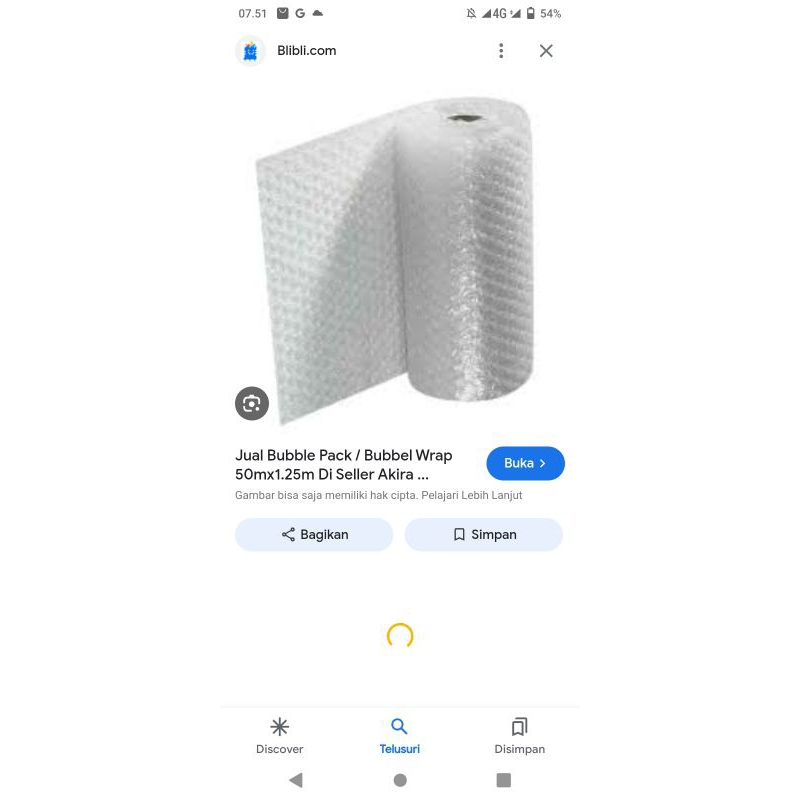Viewport: 800px width, 800px height.
Task: Switch to the Telusuri tab
Action: point(399,736)
